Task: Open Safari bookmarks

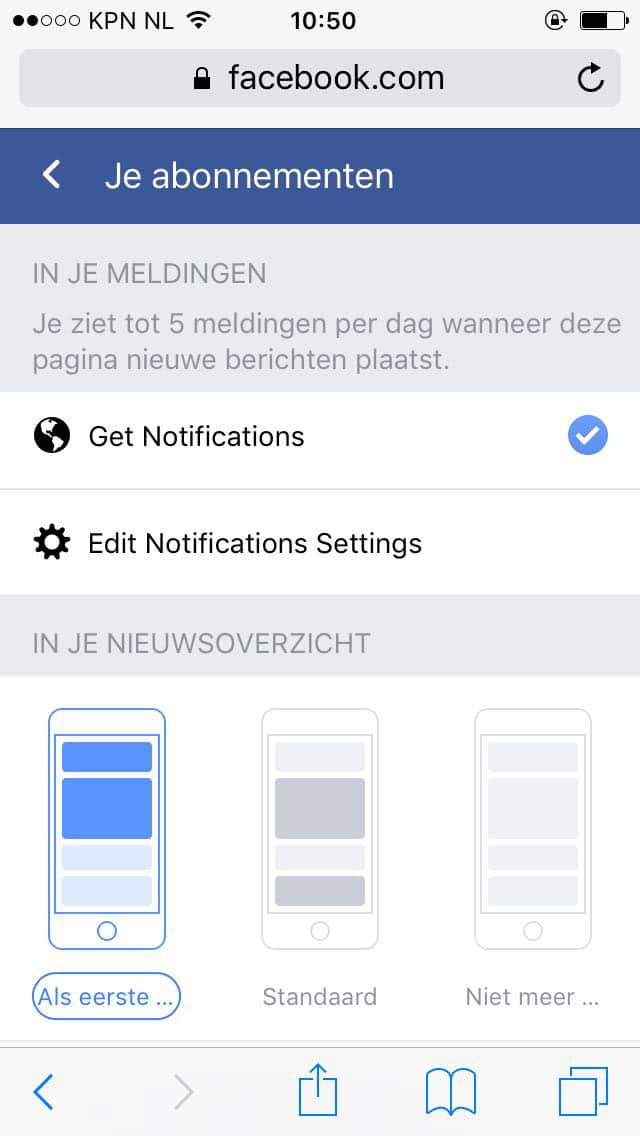Action: point(451,1091)
